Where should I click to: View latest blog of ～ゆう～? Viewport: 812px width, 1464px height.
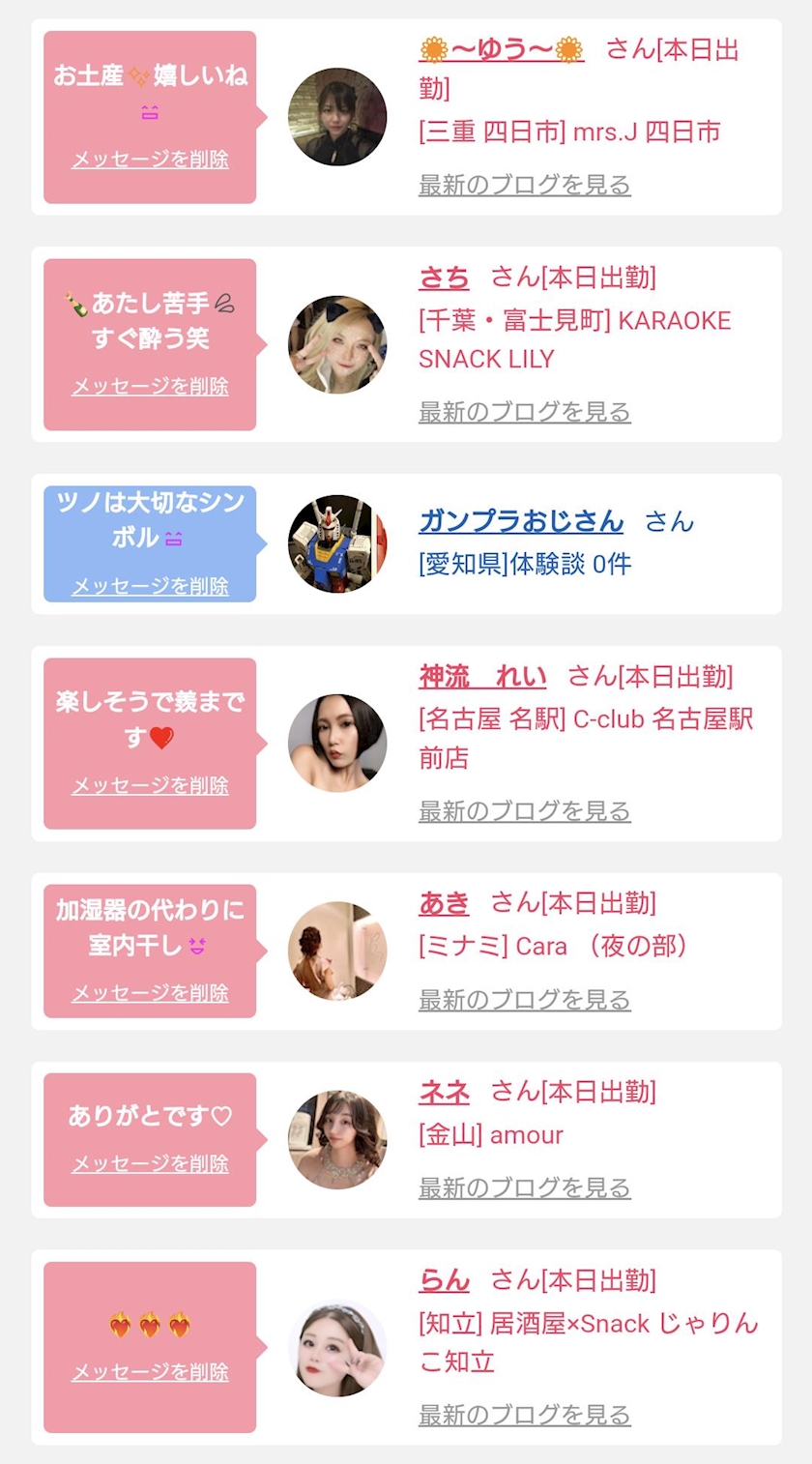click(524, 185)
